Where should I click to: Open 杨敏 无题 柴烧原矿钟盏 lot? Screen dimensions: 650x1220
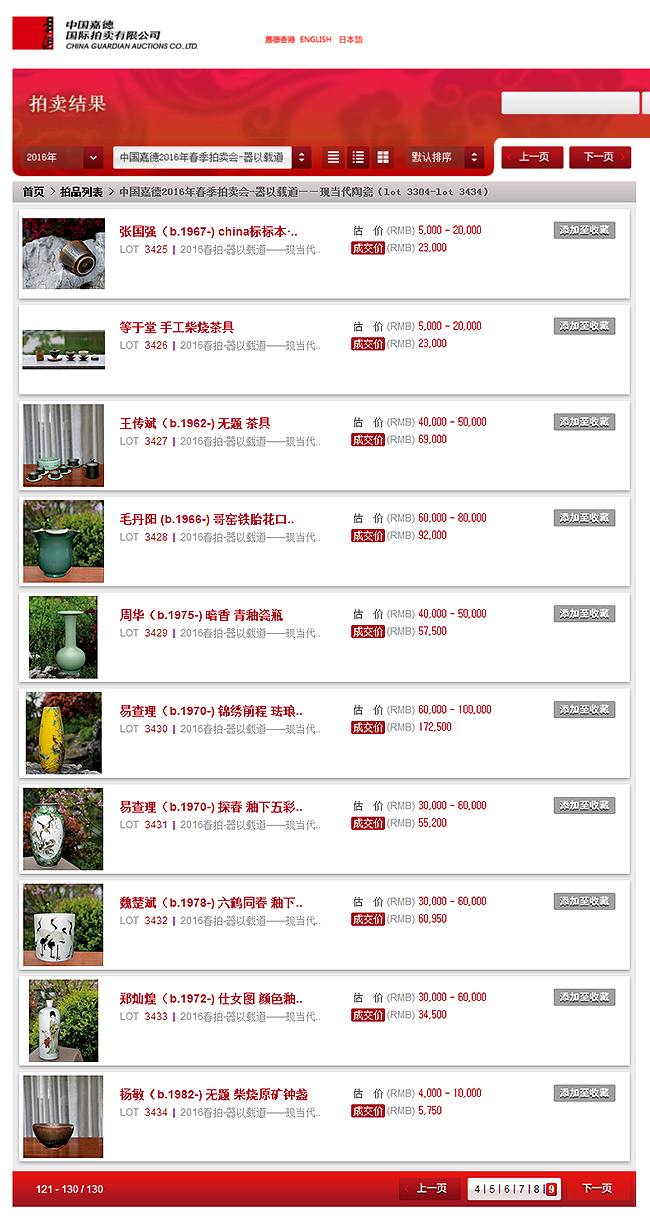[x=213, y=1095]
